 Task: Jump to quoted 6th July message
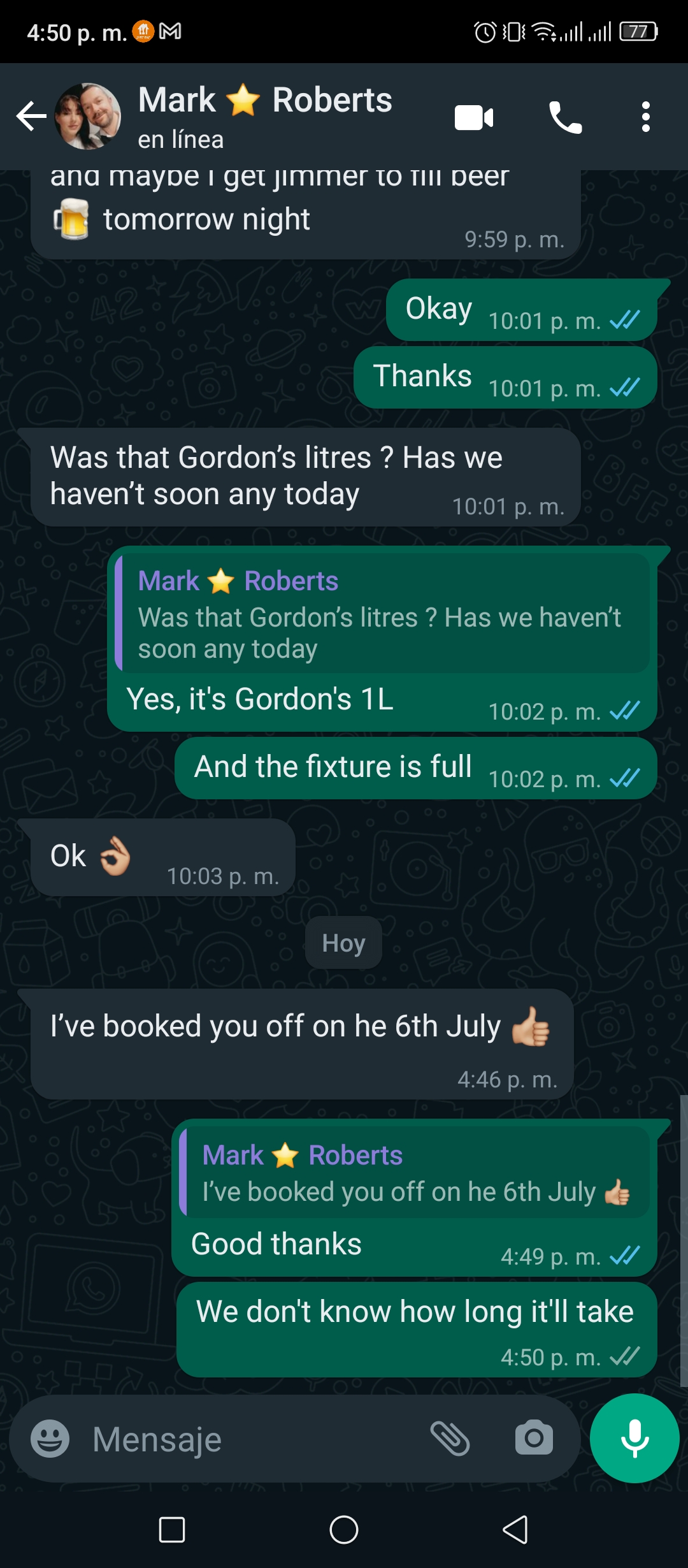[x=415, y=1173]
